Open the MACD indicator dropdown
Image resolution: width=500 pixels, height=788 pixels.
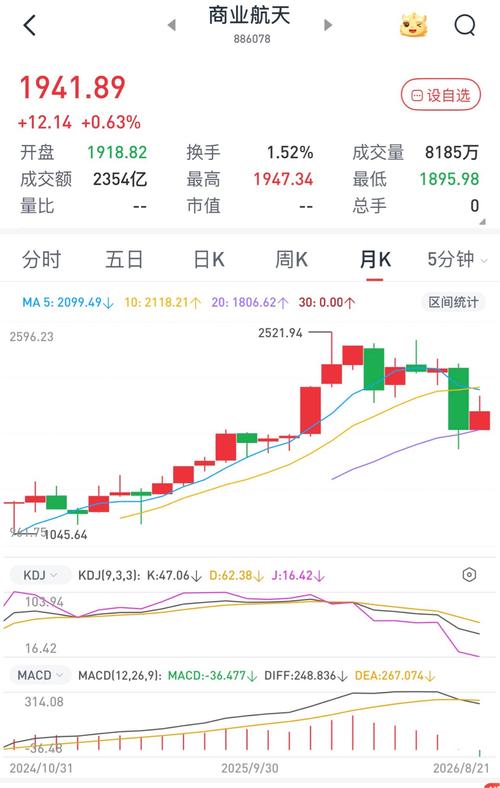point(40,675)
